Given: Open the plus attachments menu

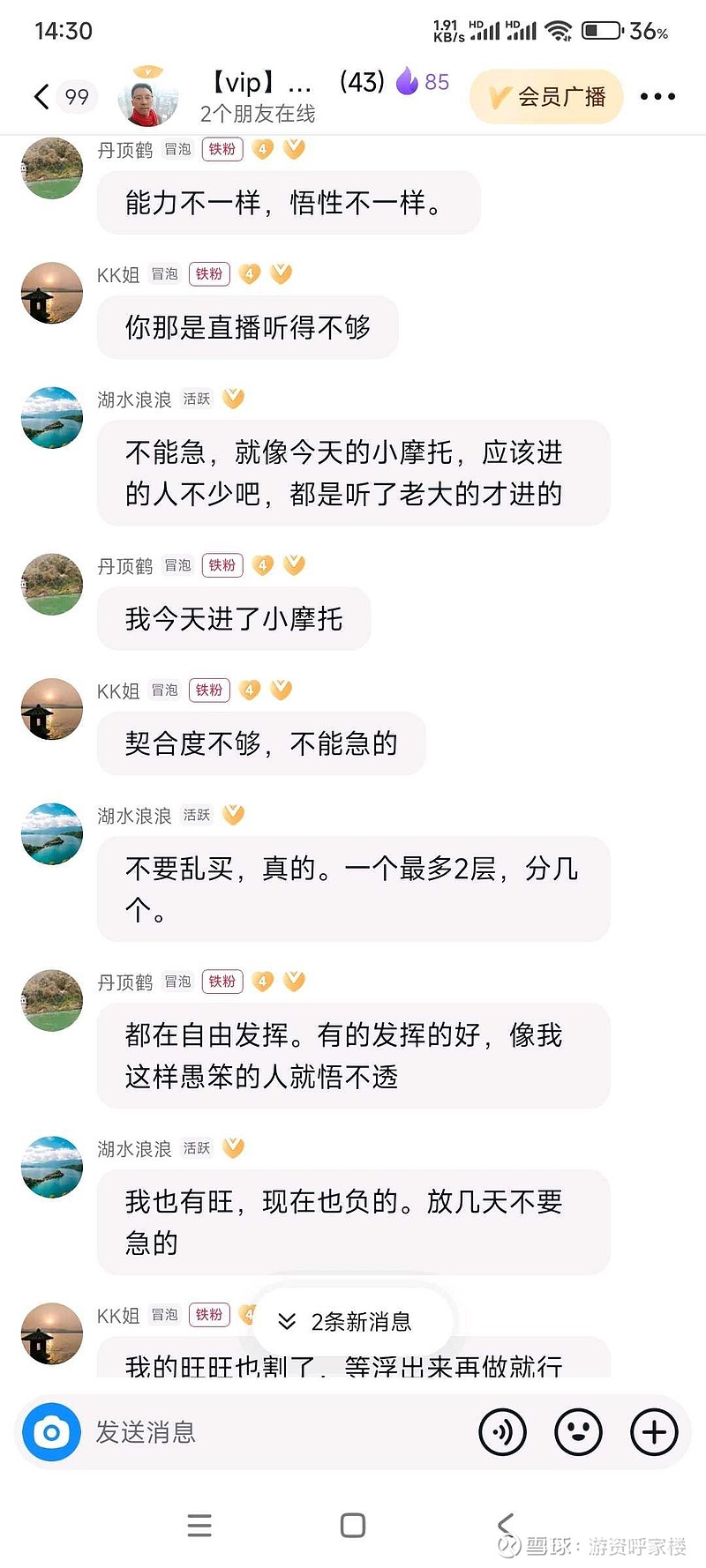Looking at the screenshot, I should (654, 1432).
